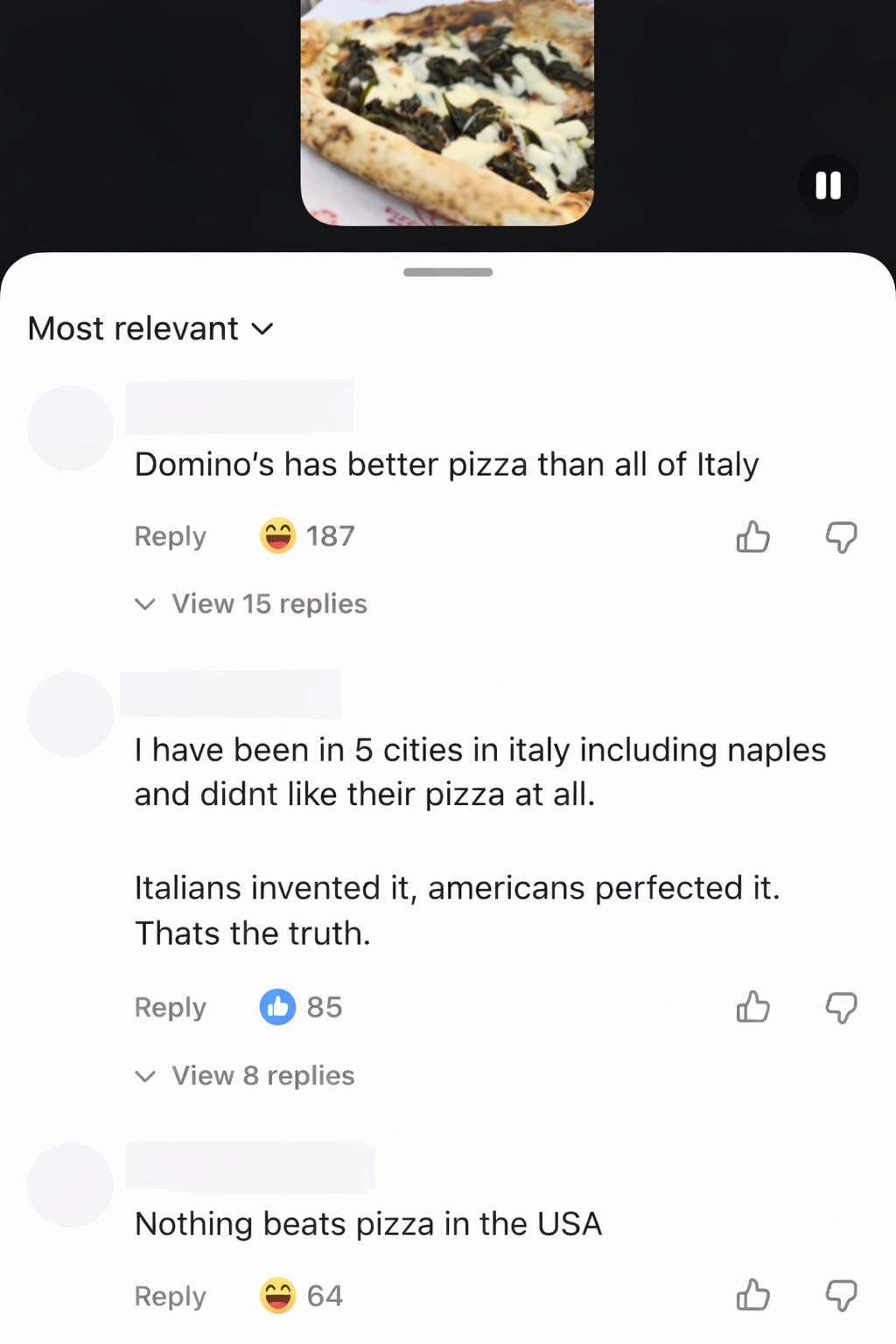Like the 5 cities in Italy comment
Viewport: 896px width, 1344px height.
tap(752, 1007)
